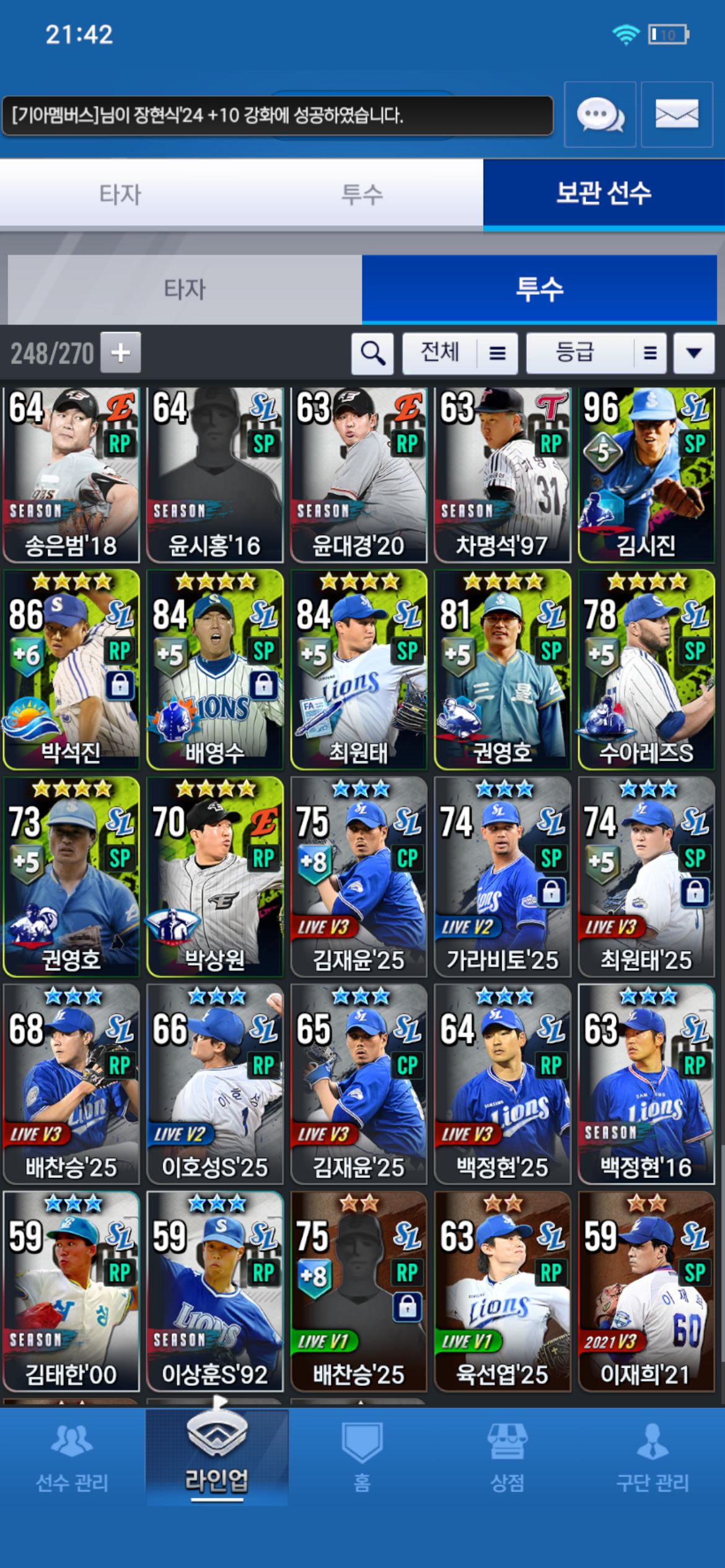Image resolution: width=725 pixels, height=1568 pixels.
Task: Open the chat speech bubble icon
Action: (599, 115)
